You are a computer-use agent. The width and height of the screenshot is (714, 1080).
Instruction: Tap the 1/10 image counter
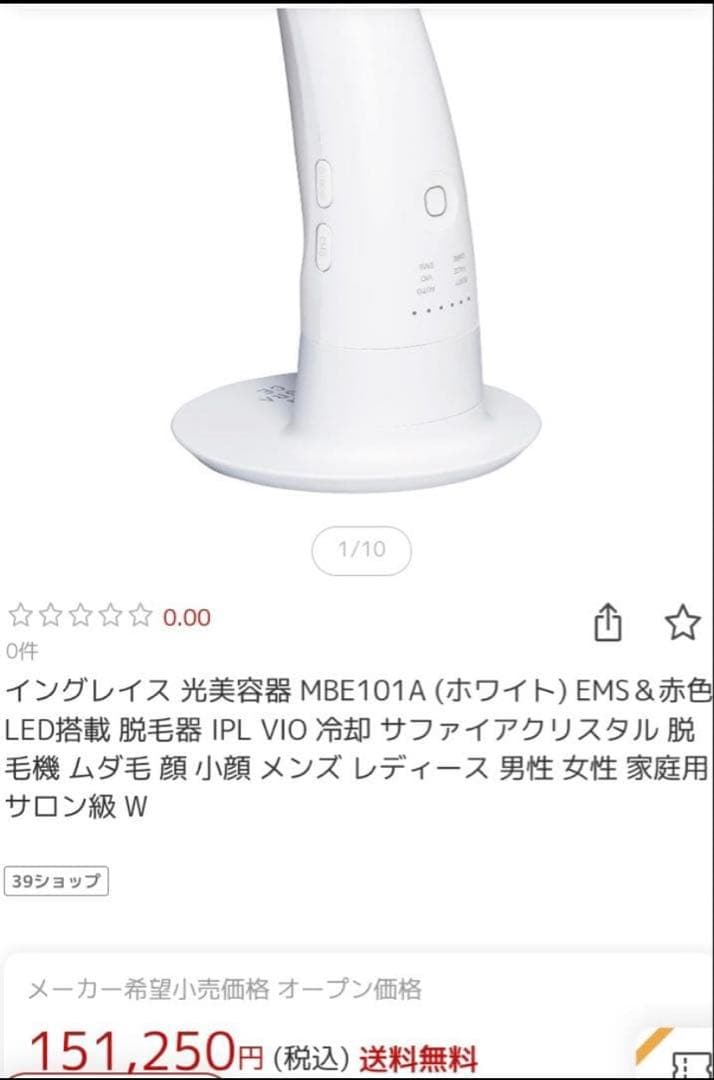click(361, 550)
